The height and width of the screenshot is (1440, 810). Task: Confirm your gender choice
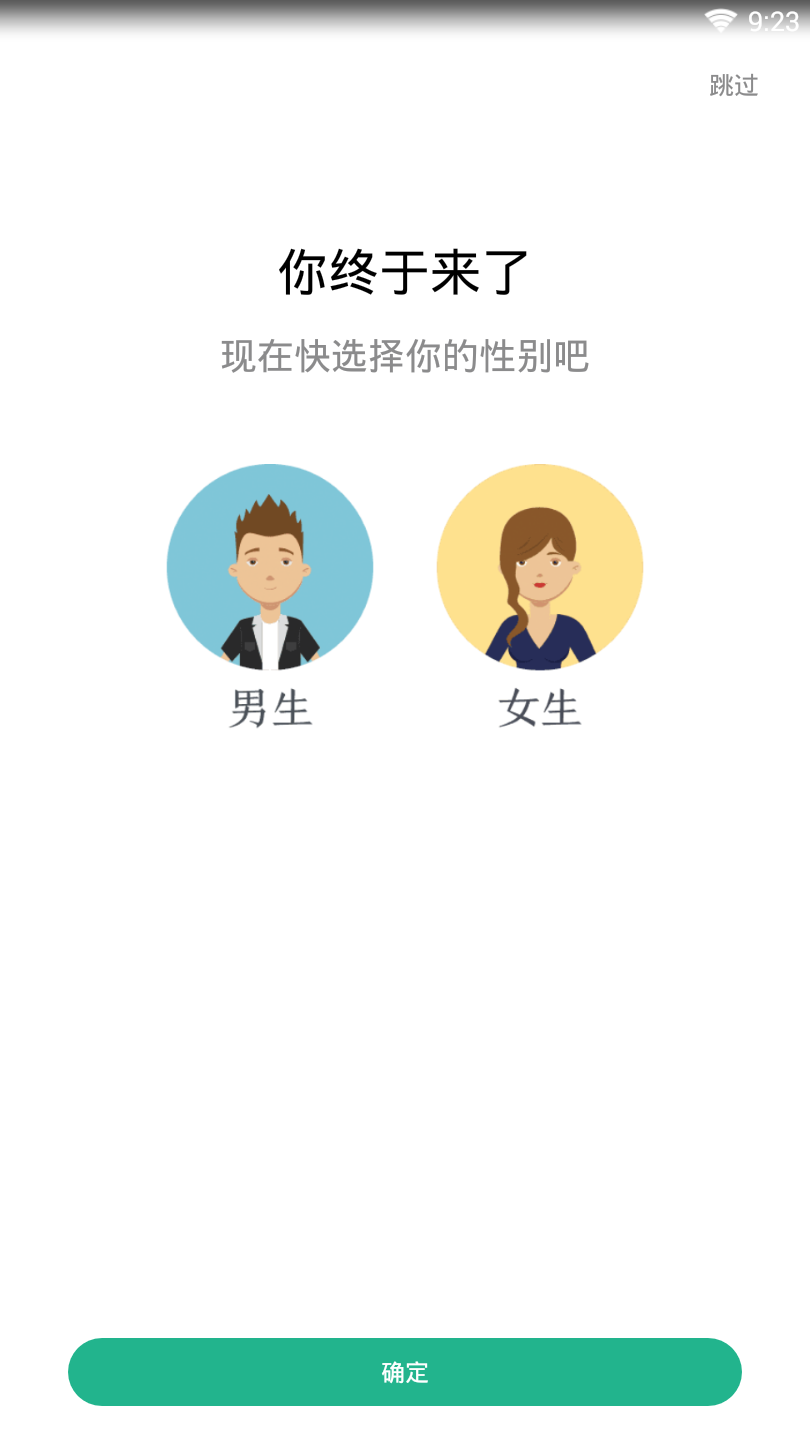pyautogui.click(x=404, y=1372)
